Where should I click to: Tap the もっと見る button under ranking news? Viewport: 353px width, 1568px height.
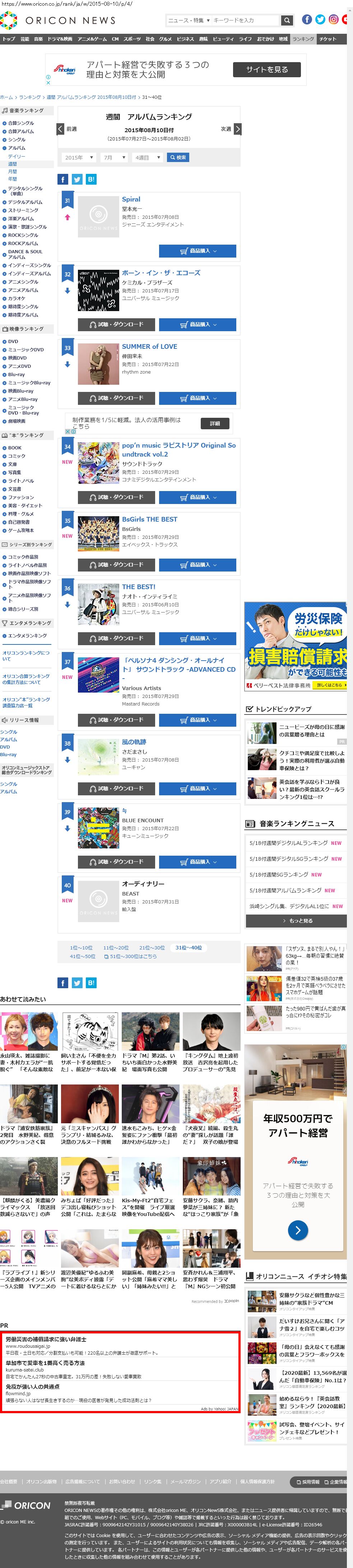[x=296, y=921]
